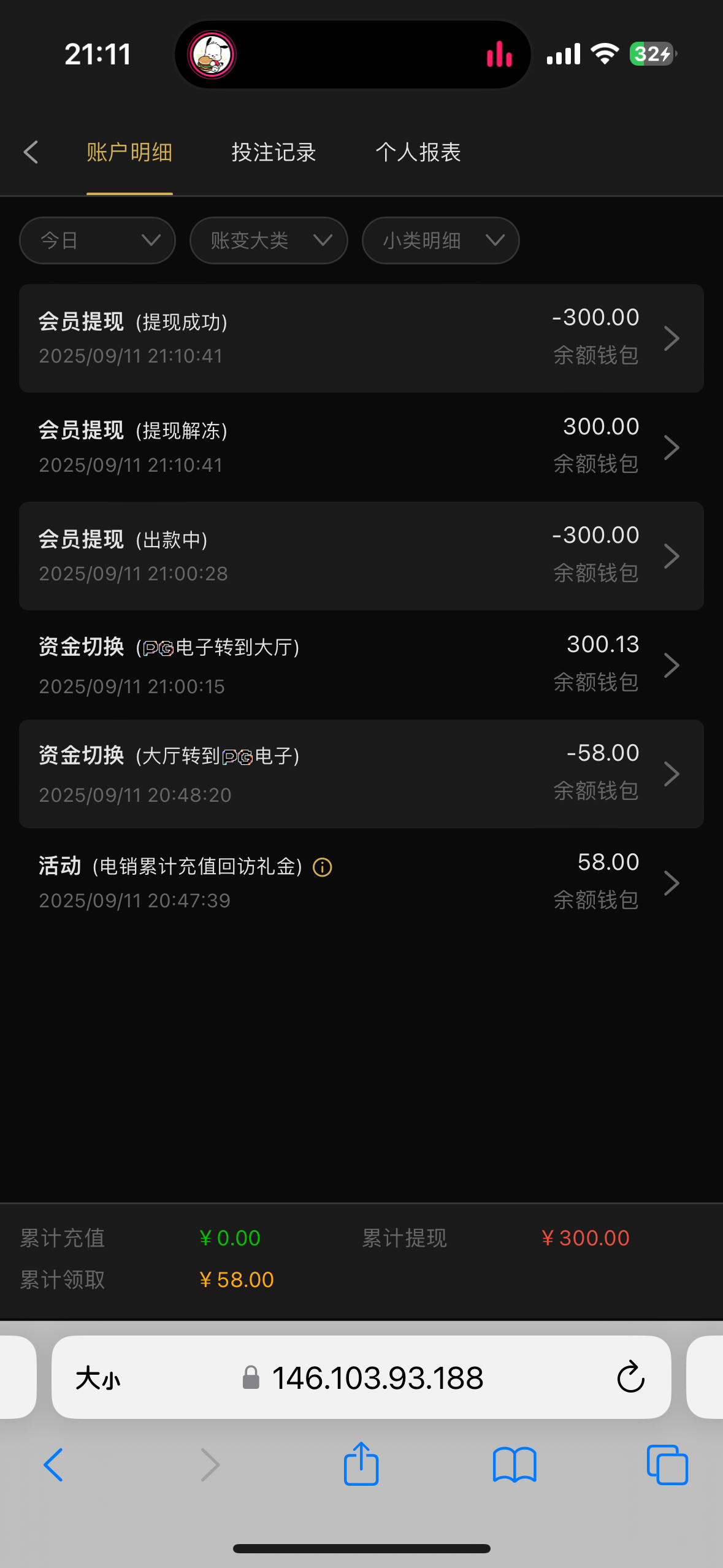View the 会员提现 (提现解冻) entry
The width and height of the screenshot is (723, 1568).
(x=361, y=447)
